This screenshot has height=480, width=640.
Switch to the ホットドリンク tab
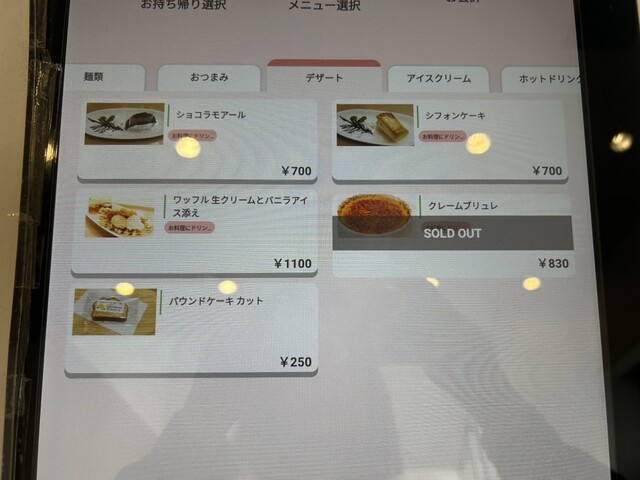click(540, 78)
